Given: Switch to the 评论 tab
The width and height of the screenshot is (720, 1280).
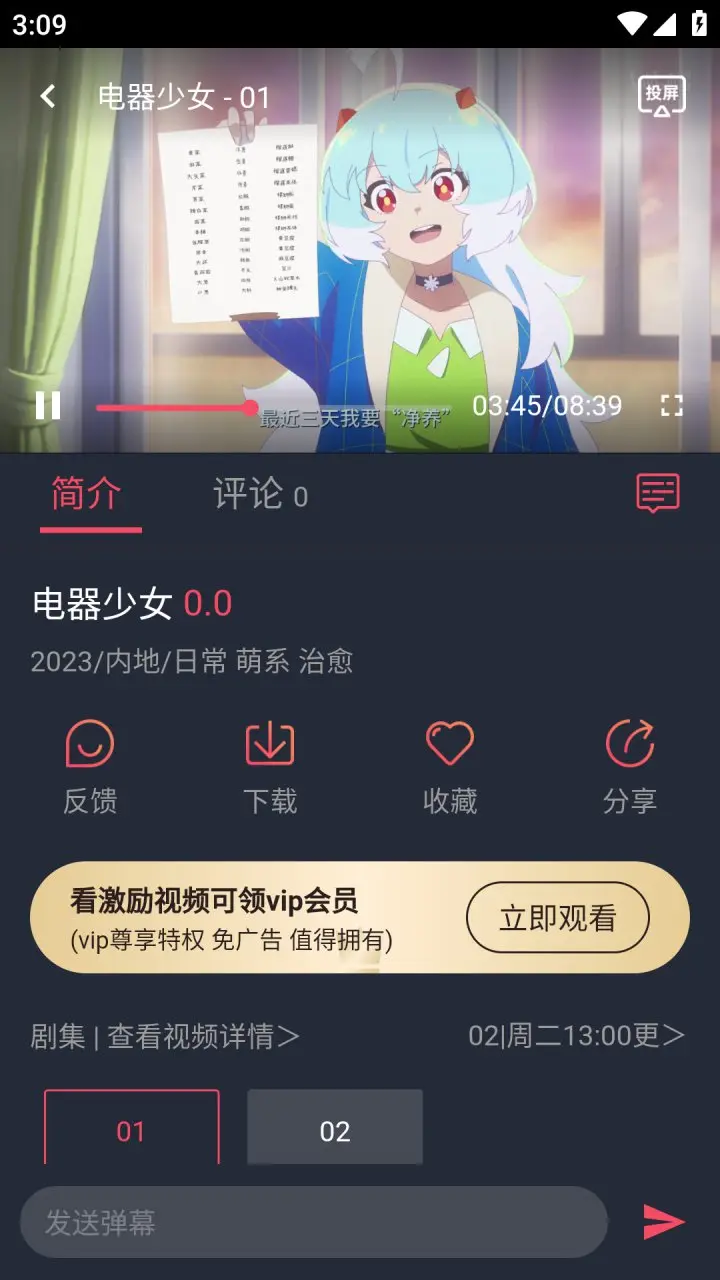Looking at the screenshot, I should click(x=260, y=494).
